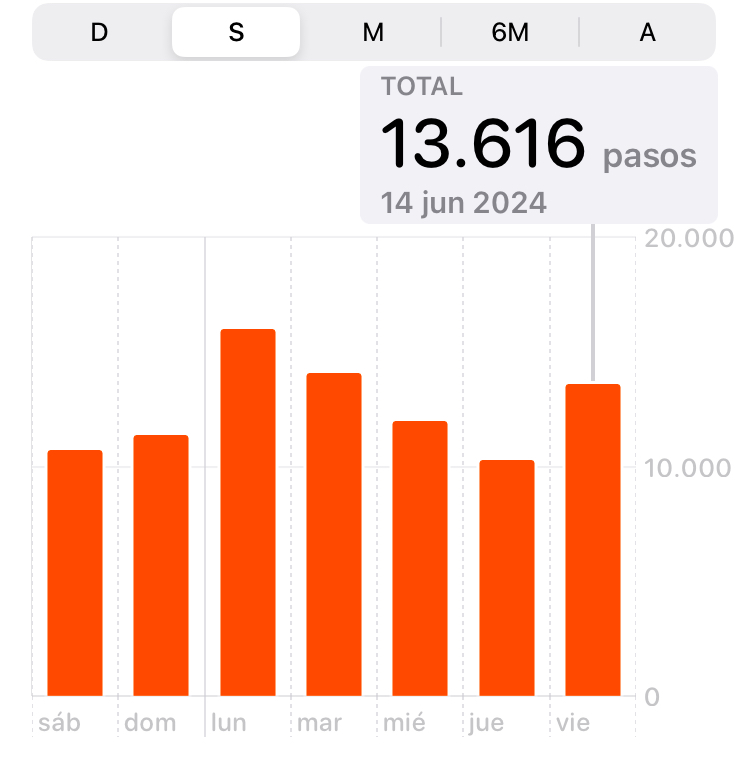Switch to the A yearly view

647,32
